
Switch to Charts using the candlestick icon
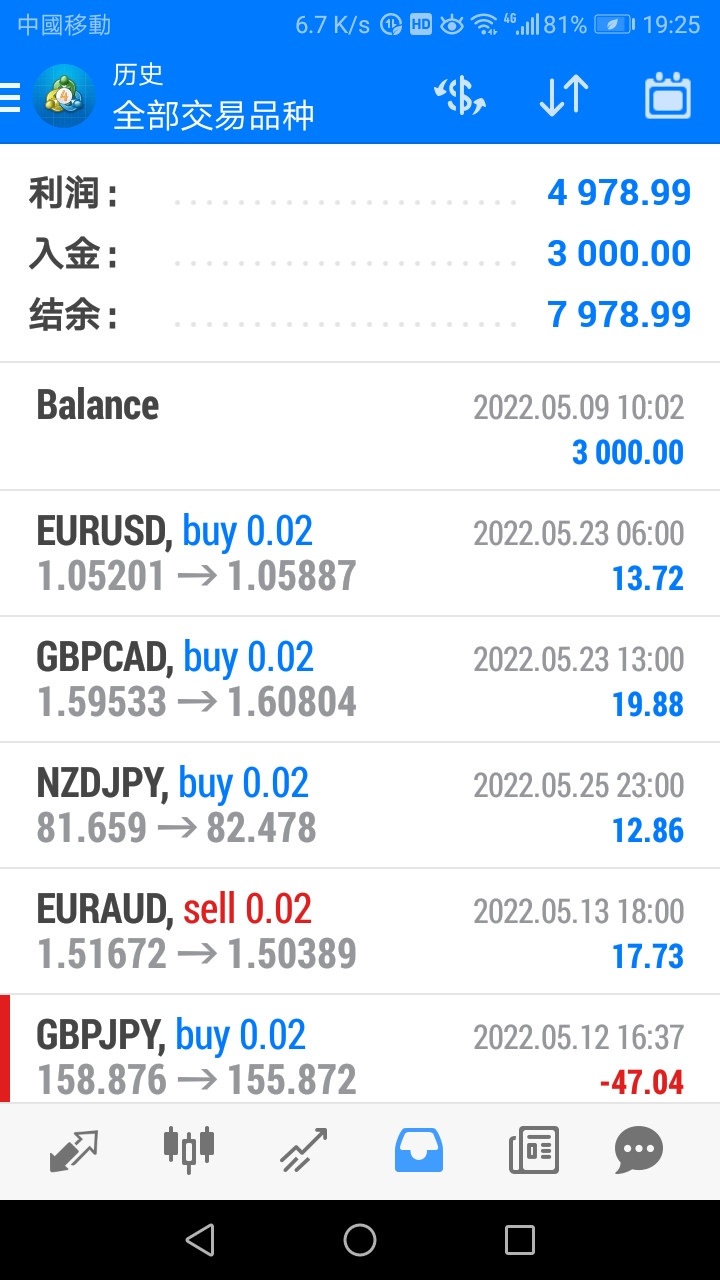pyautogui.click(x=187, y=1150)
